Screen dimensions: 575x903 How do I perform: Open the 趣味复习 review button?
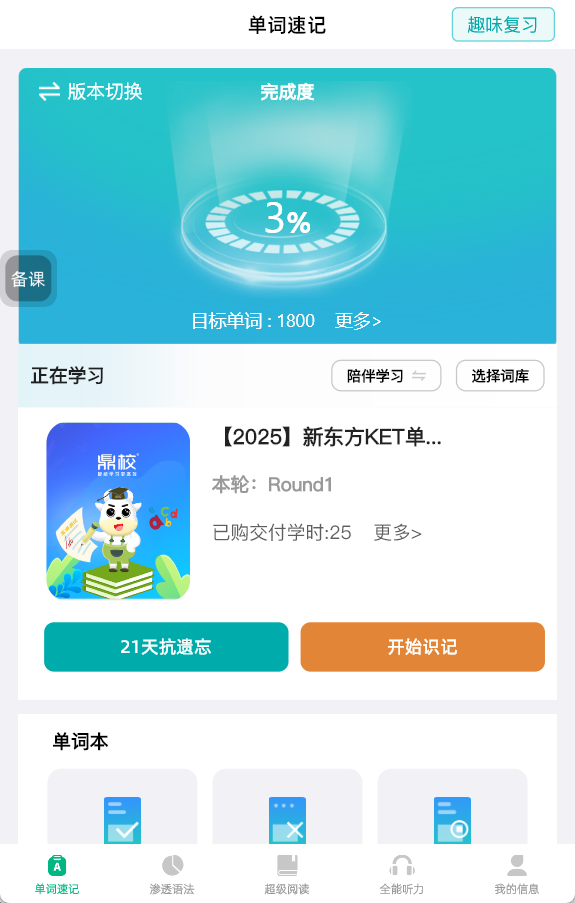pyautogui.click(x=503, y=25)
